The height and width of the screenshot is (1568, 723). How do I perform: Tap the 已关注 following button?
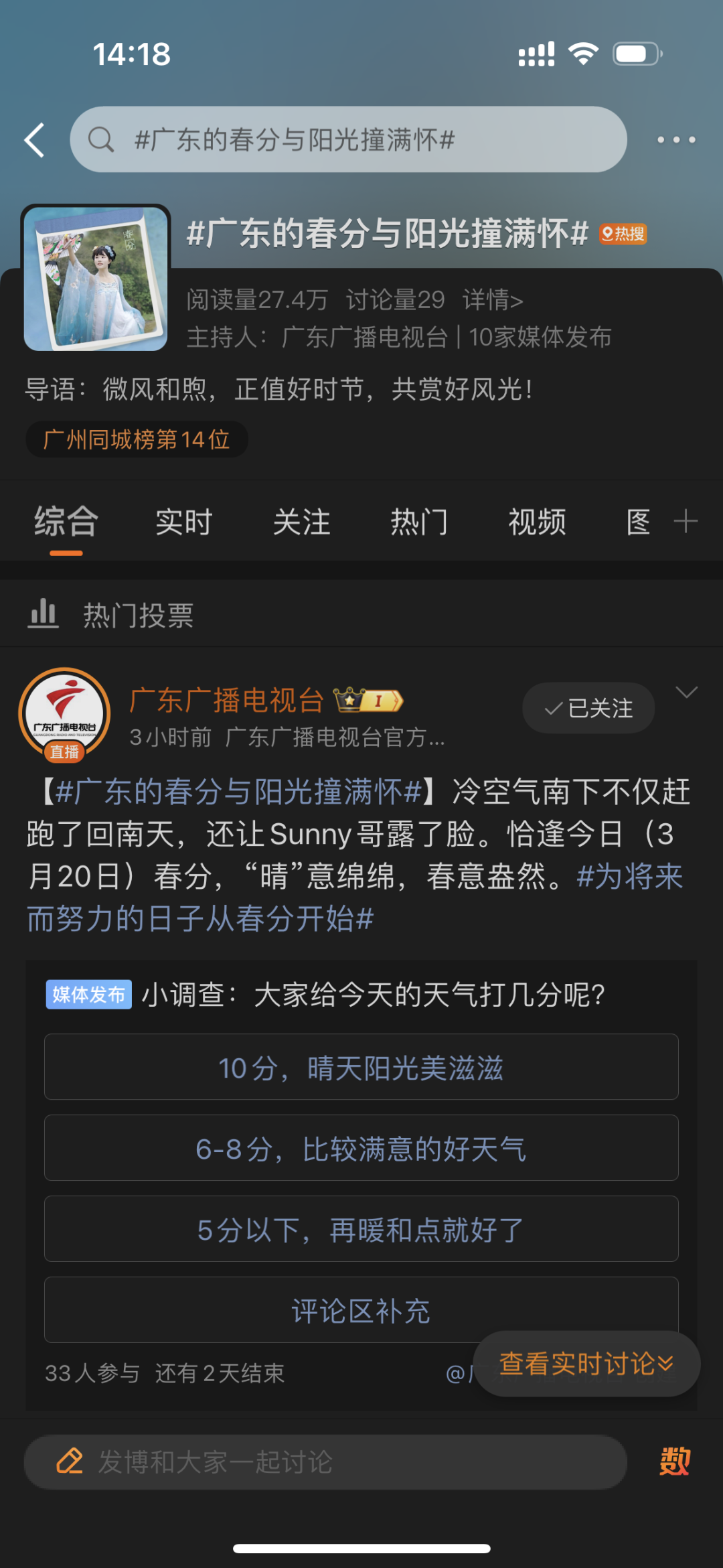pos(588,708)
